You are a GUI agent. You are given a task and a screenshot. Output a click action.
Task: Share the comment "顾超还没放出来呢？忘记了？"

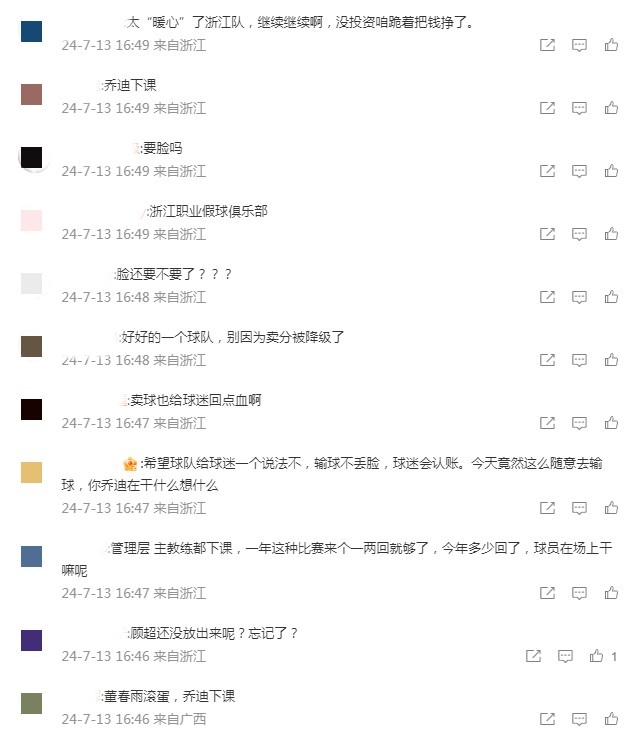(x=533, y=656)
